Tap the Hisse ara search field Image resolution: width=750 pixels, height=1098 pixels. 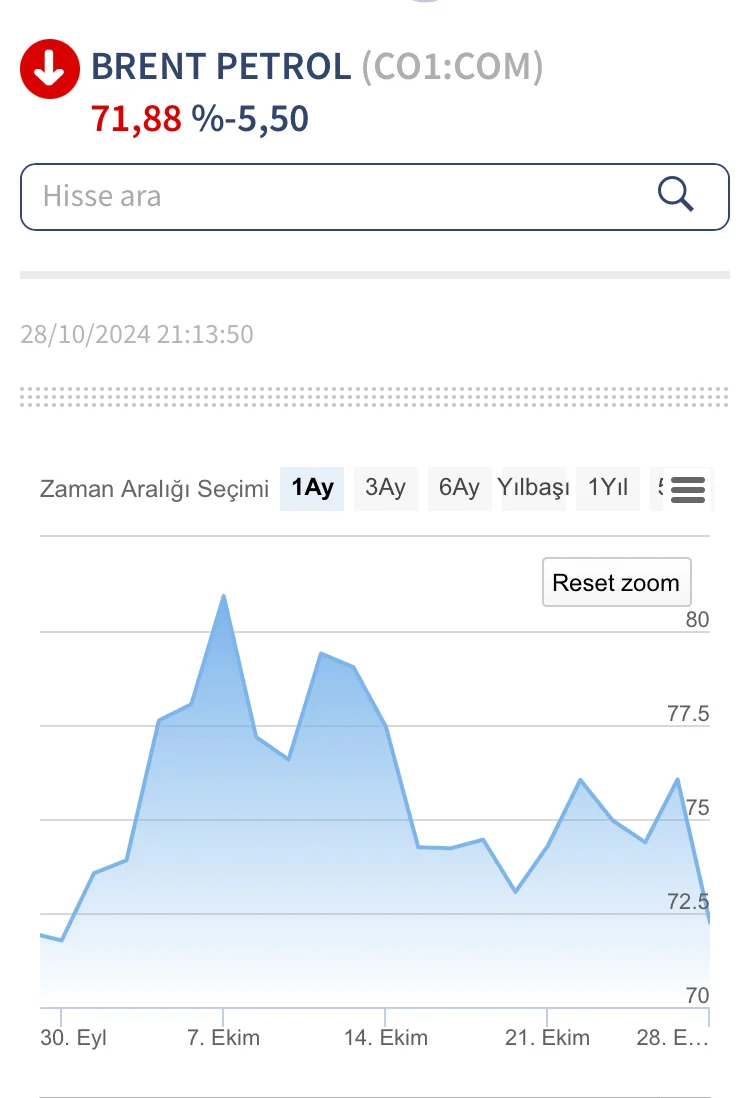pyautogui.click(x=340, y=196)
